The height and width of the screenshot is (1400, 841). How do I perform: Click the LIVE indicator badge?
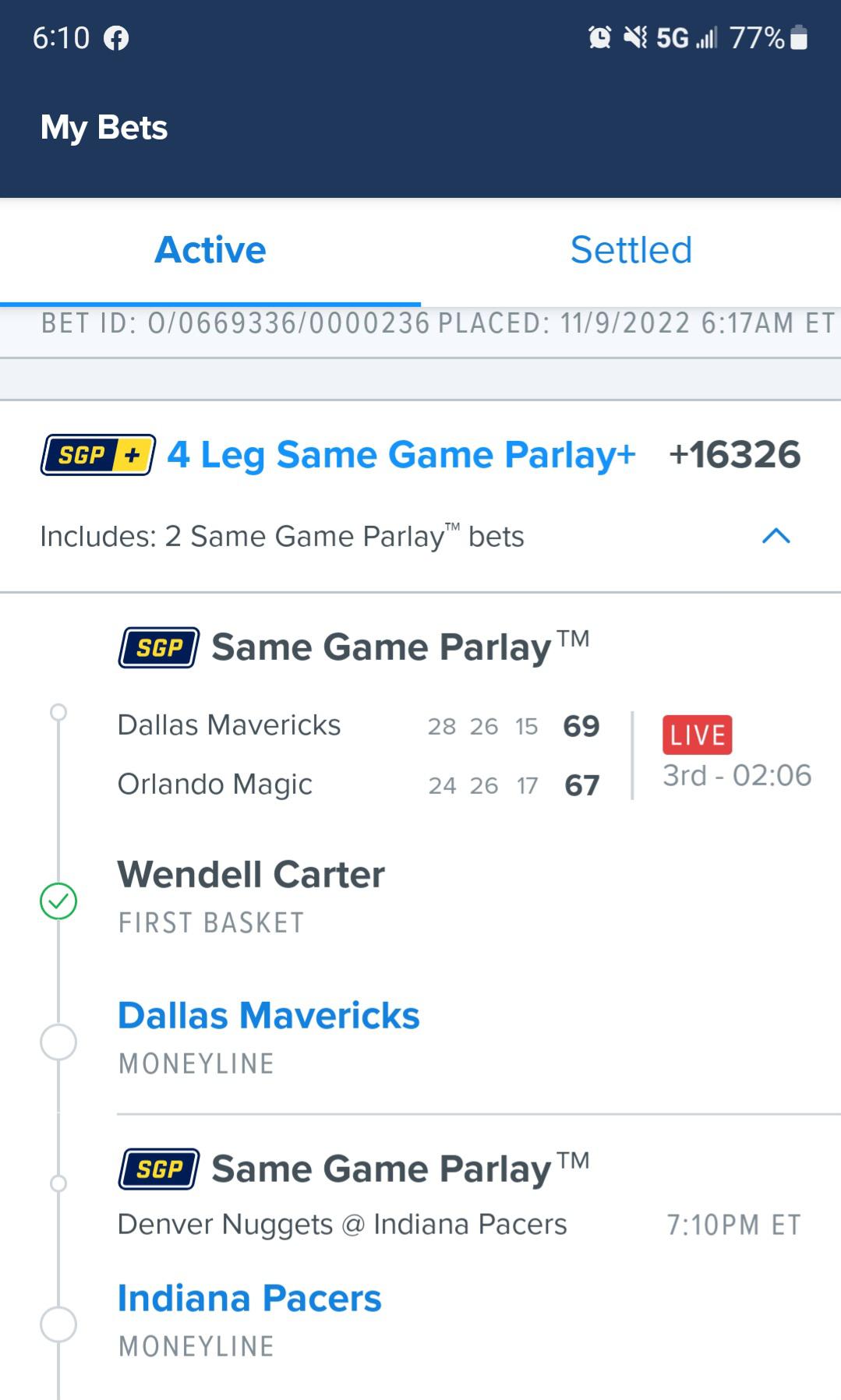(x=696, y=732)
